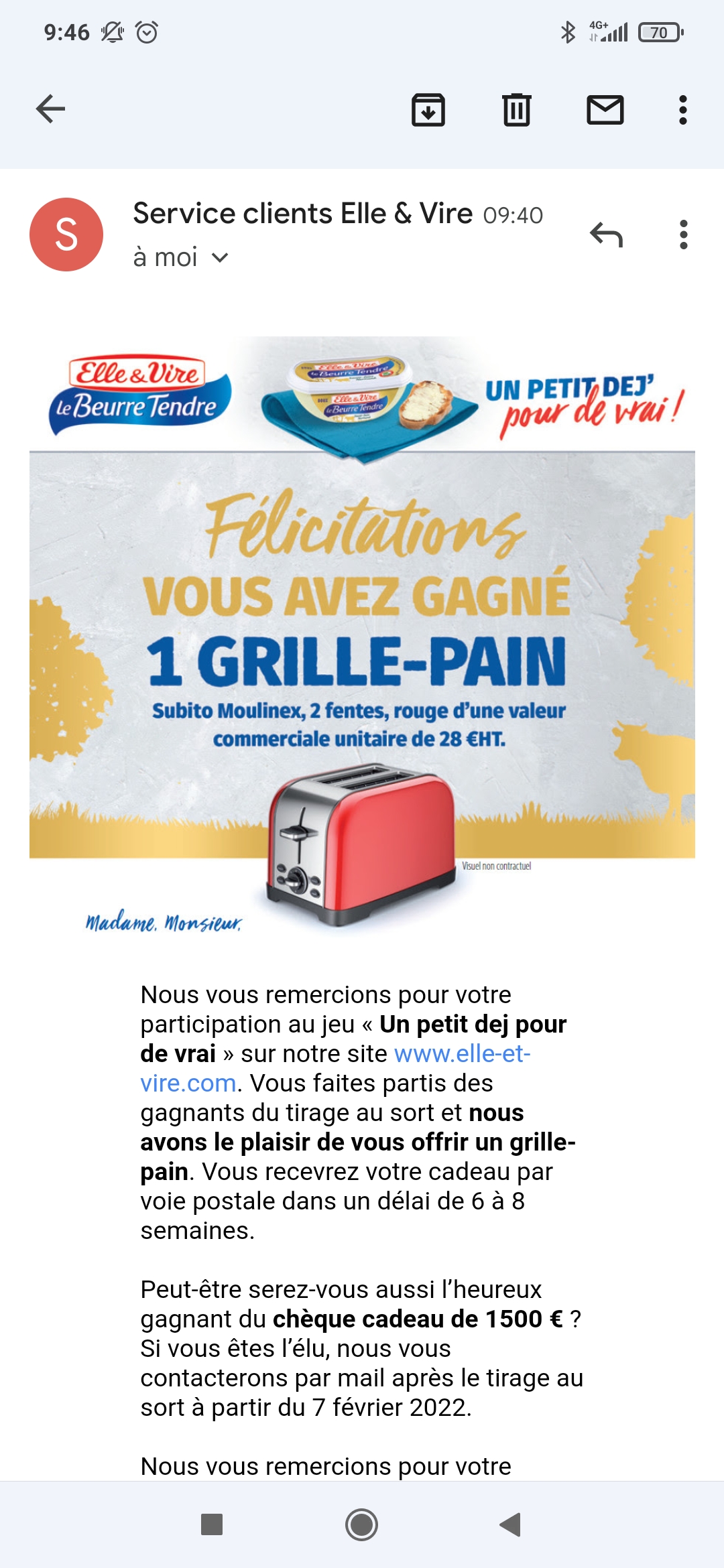Open the top bar overflow menu
The image size is (724, 1568).
682,110
